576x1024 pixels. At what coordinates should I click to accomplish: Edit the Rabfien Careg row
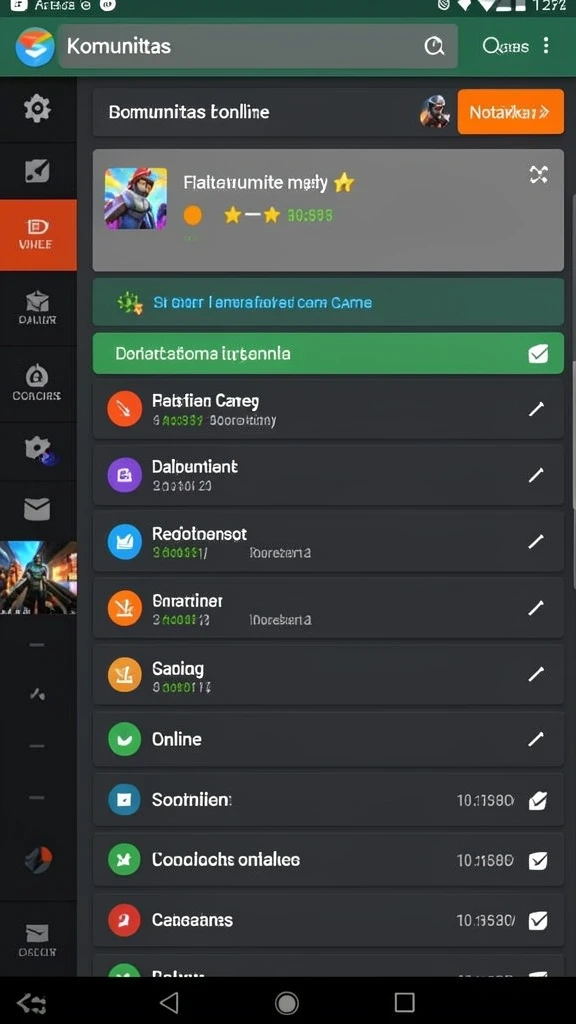(536, 409)
